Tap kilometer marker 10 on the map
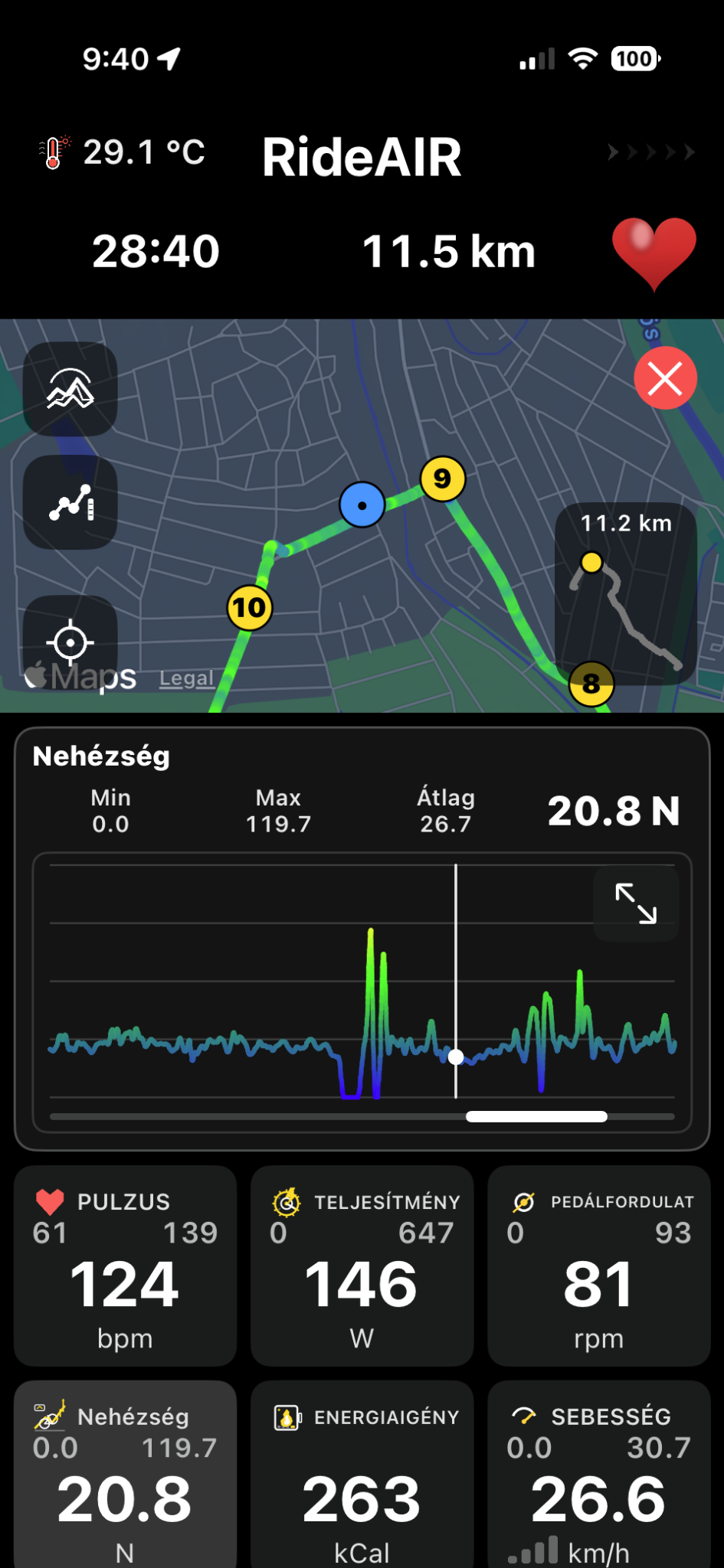724x1568 pixels. [249, 608]
